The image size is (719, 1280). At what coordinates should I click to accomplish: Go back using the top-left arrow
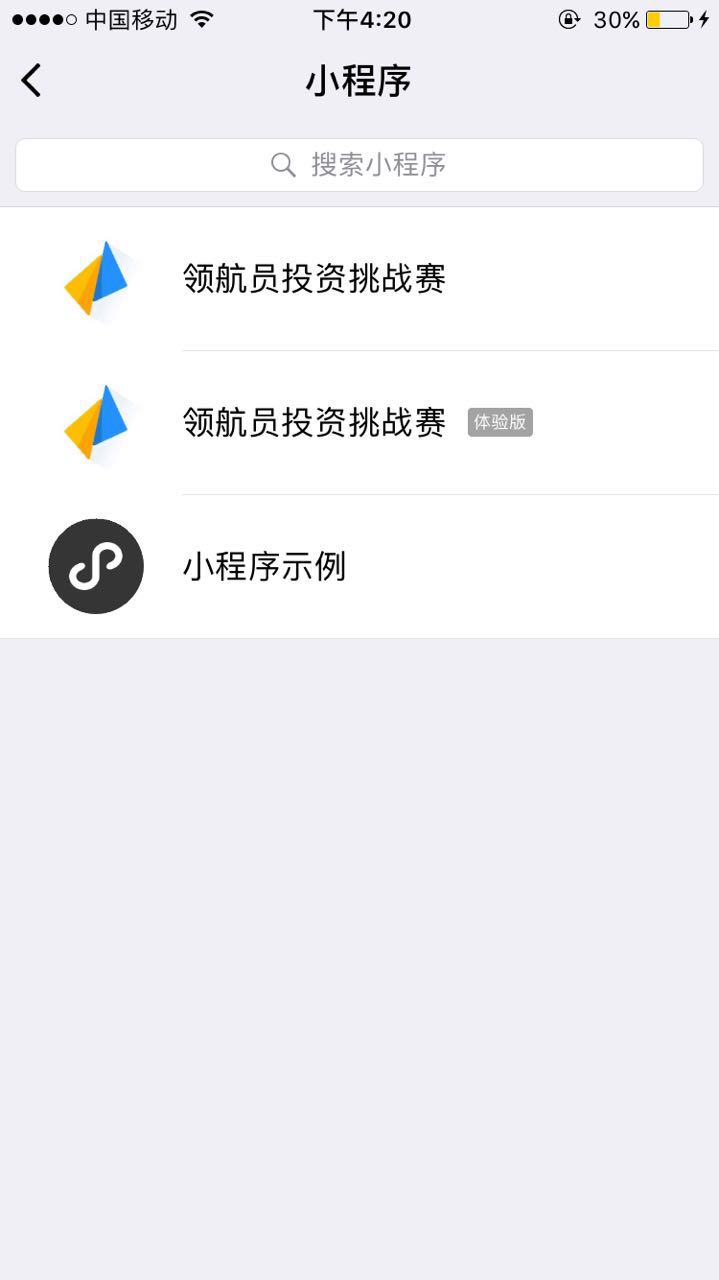coord(32,80)
